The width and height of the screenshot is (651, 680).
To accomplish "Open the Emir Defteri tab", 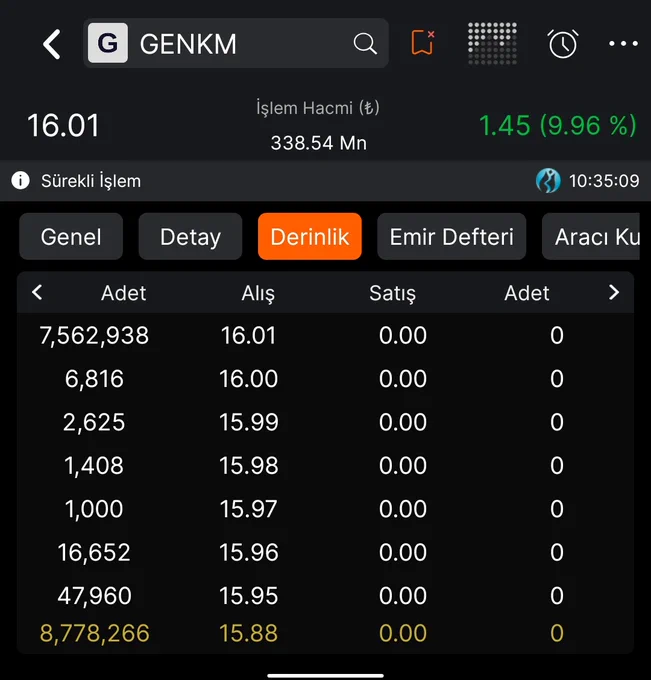I will coord(451,236).
